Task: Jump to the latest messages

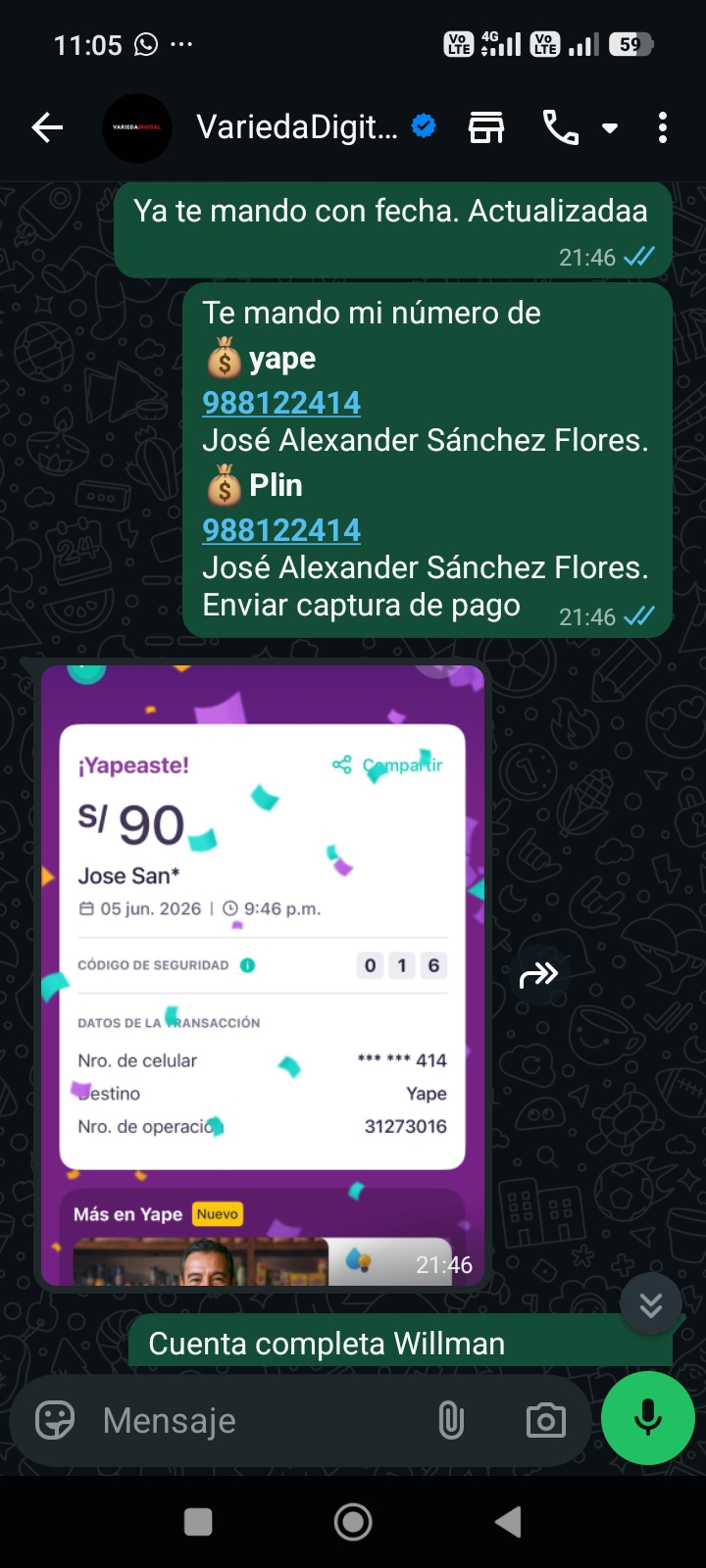Action: [x=651, y=1304]
